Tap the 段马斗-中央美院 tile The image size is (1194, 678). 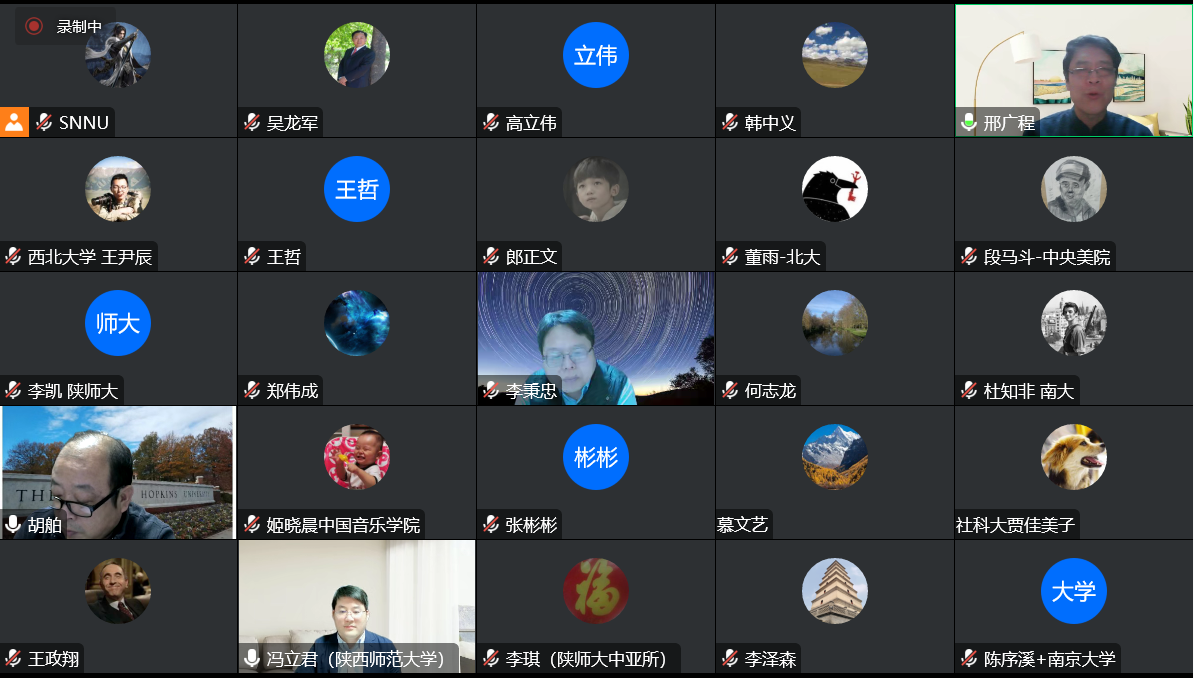(1074, 204)
